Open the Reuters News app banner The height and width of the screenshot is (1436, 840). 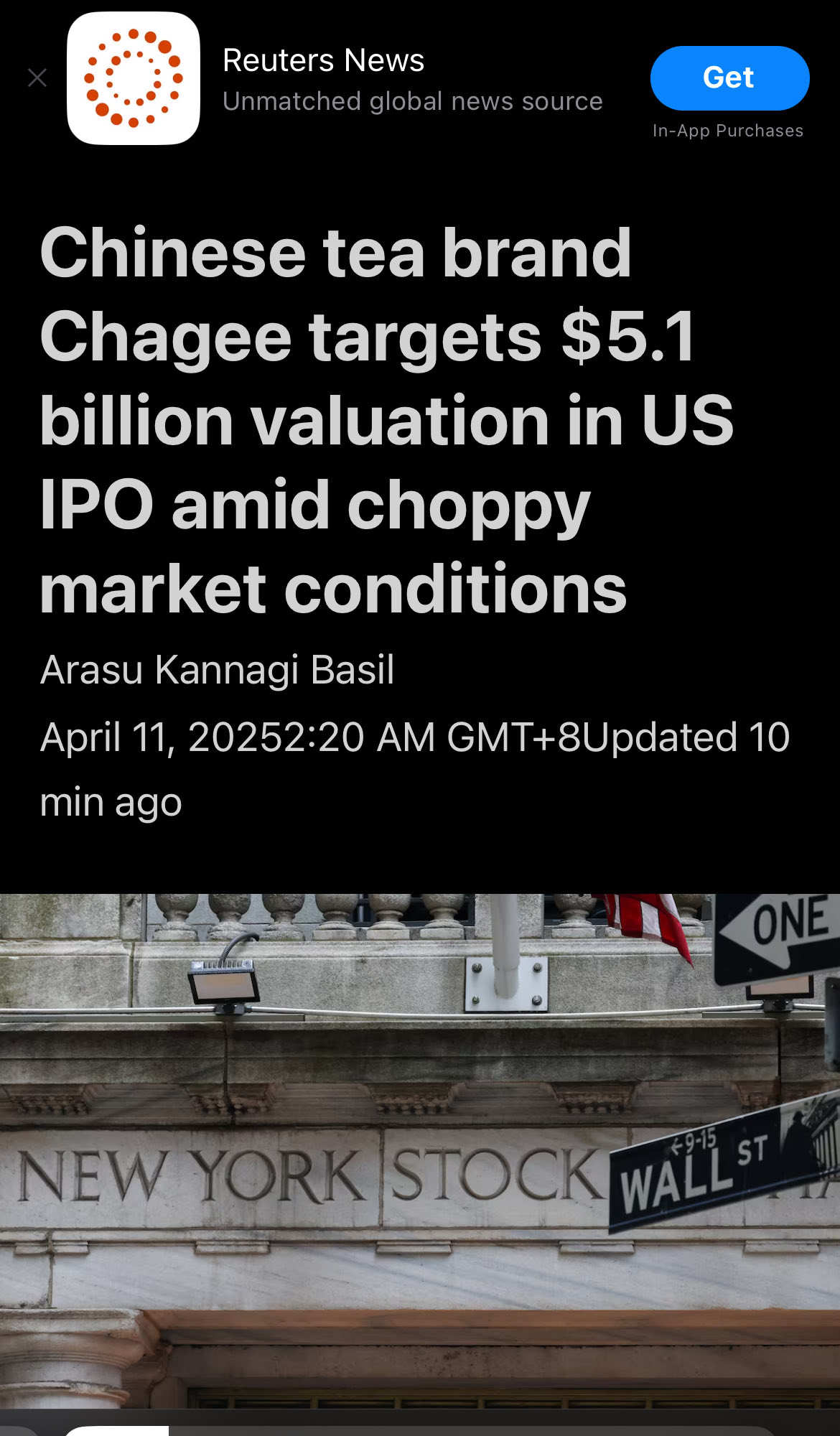pyautogui.click(x=412, y=79)
